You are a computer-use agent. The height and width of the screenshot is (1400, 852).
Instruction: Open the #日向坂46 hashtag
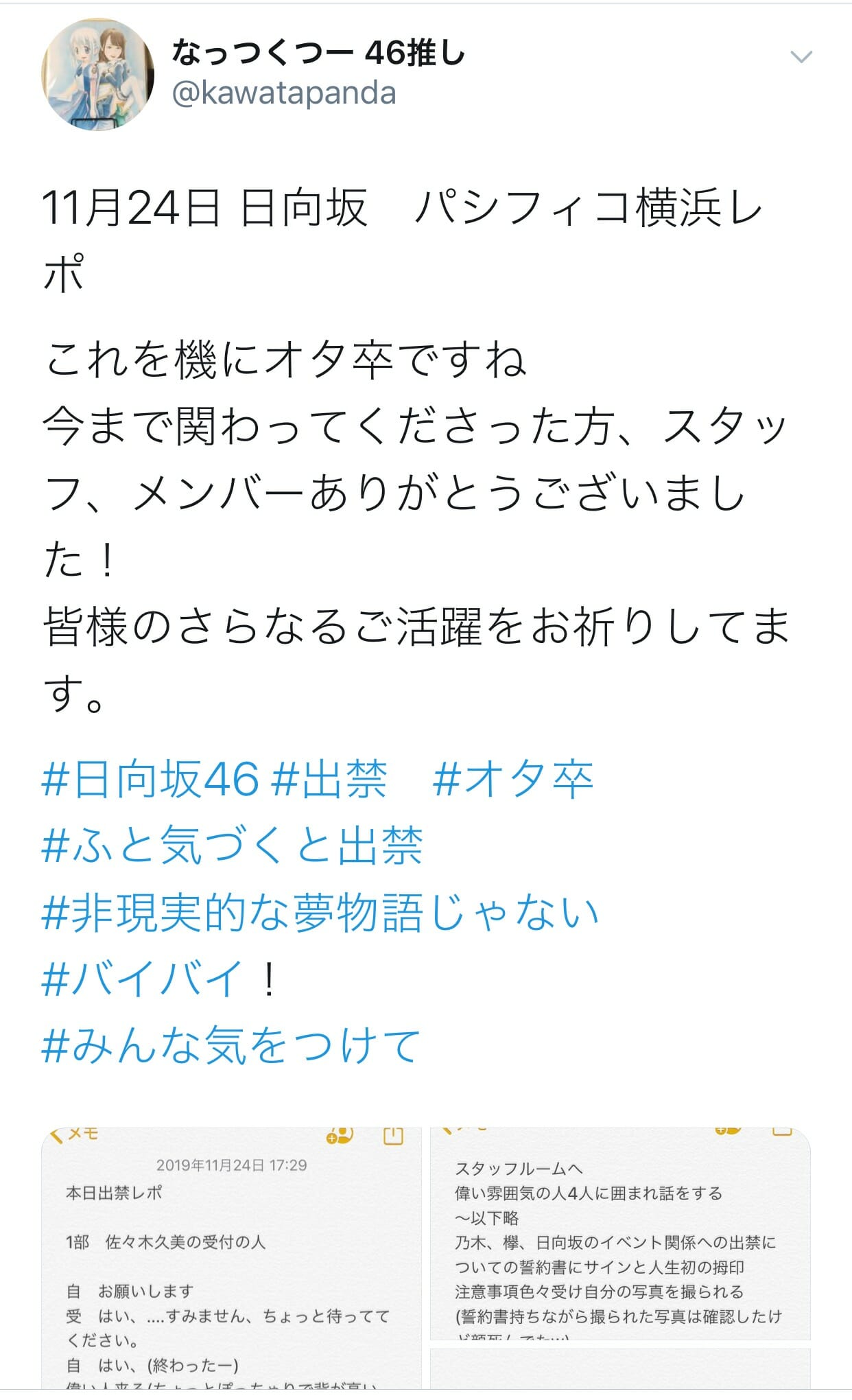[151, 779]
